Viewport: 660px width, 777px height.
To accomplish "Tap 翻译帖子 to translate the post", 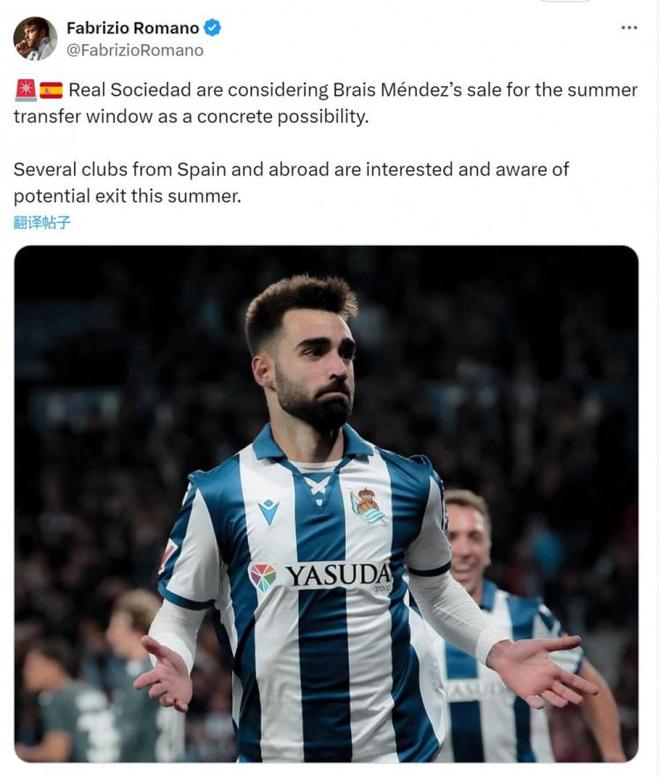I will 42,222.
